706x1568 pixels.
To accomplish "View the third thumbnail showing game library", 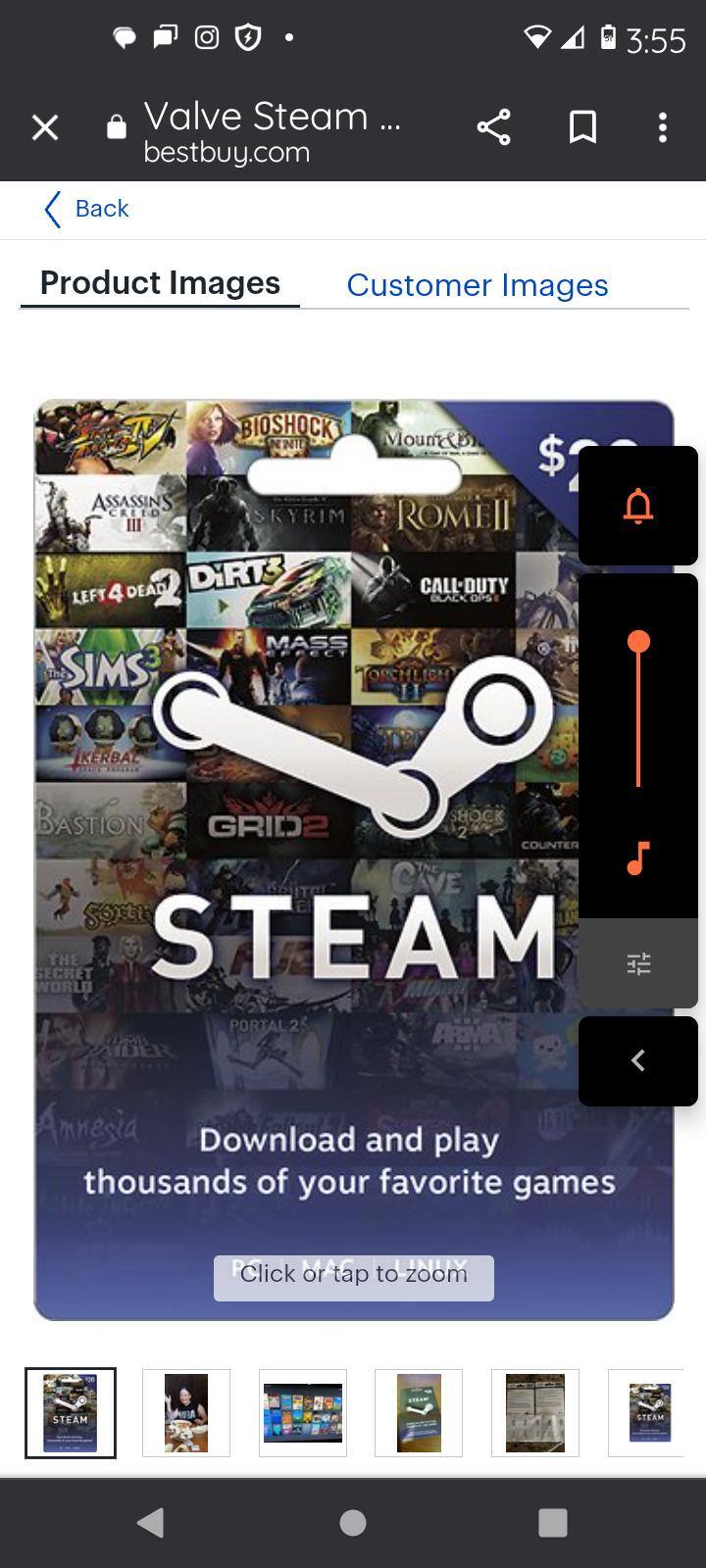I will (x=302, y=1412).
